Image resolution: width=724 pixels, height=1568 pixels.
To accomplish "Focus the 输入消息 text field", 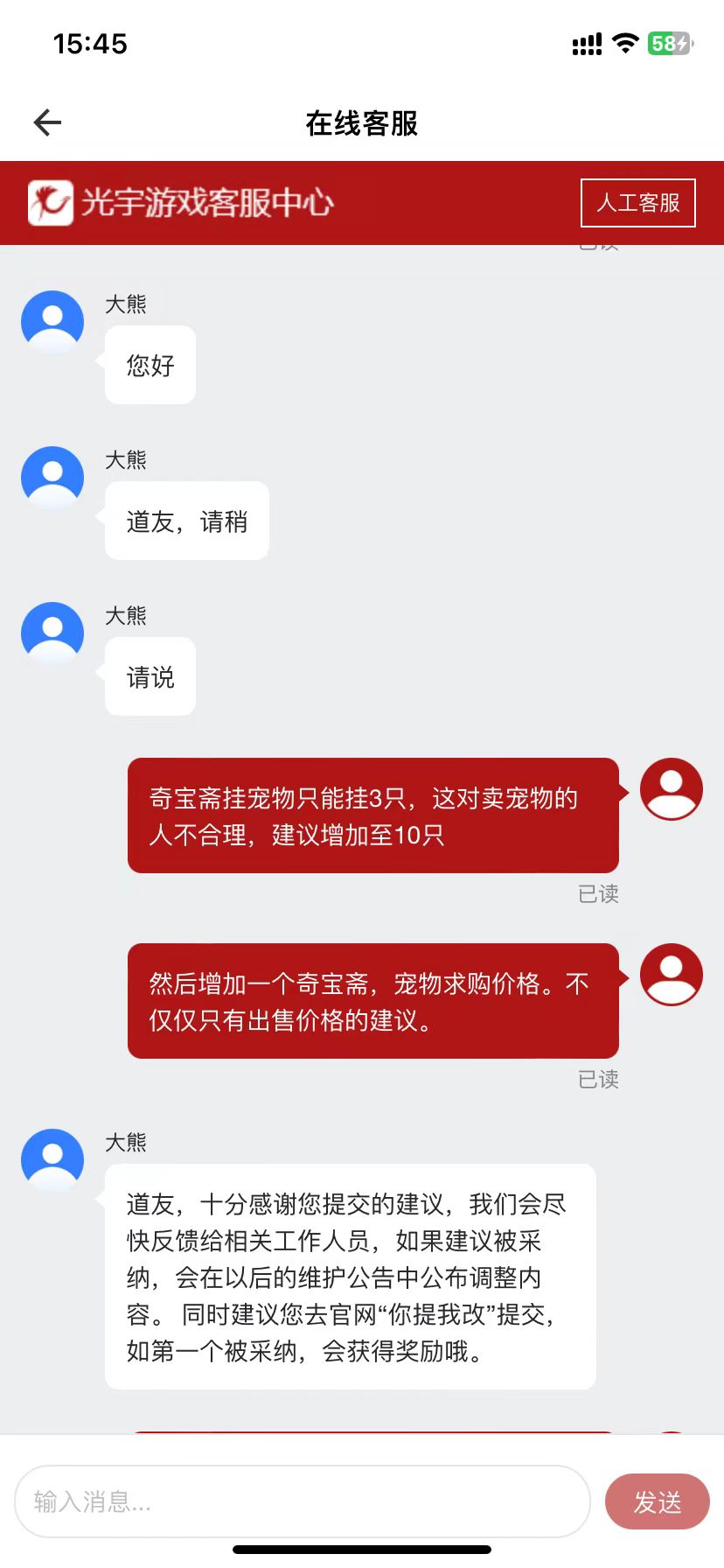I will pos(303,1501).
